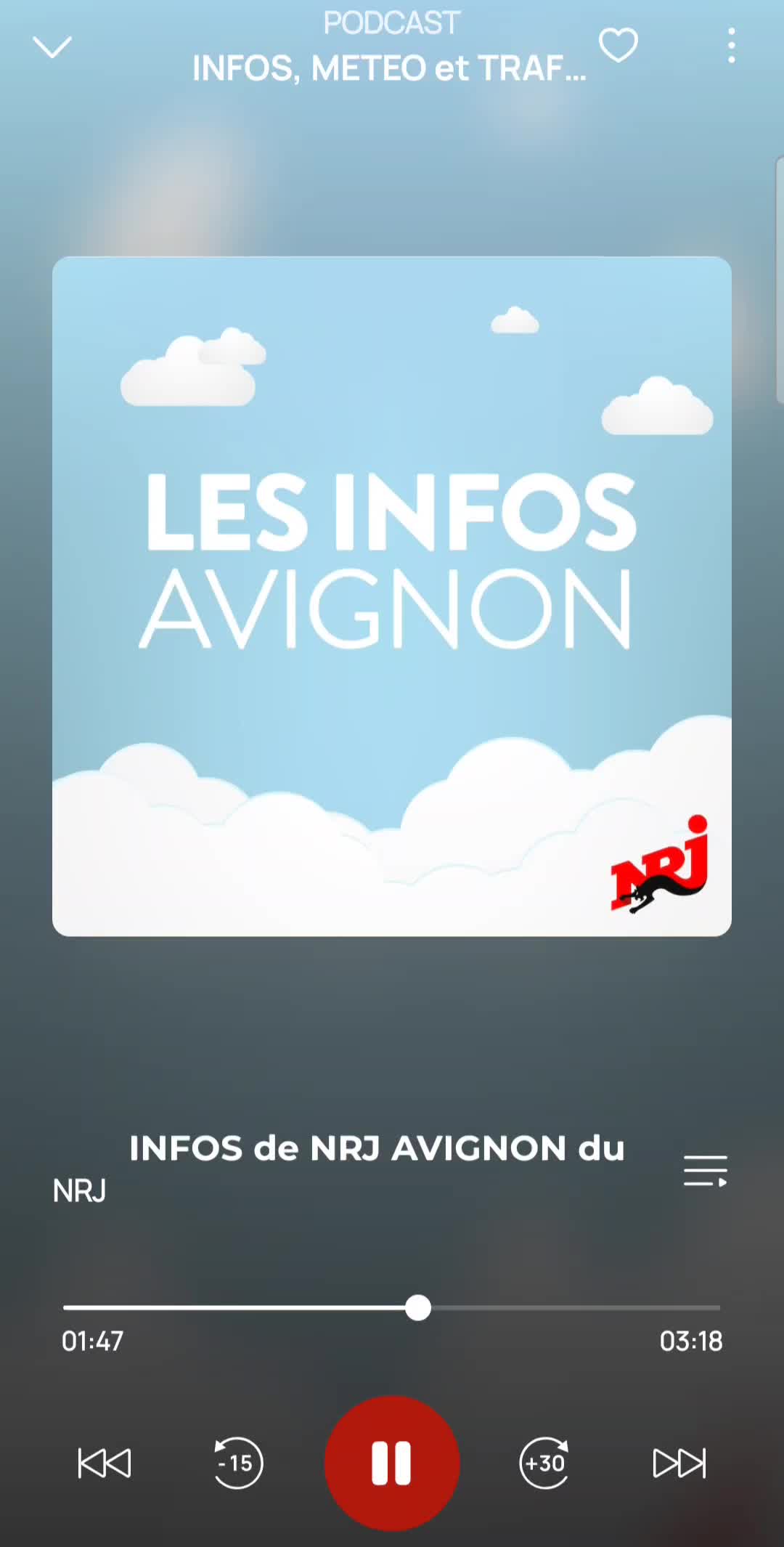Screen dimensions: 784x1547
Task: Collapse the player with the down chevron
Action: click(x=52, y=47)
